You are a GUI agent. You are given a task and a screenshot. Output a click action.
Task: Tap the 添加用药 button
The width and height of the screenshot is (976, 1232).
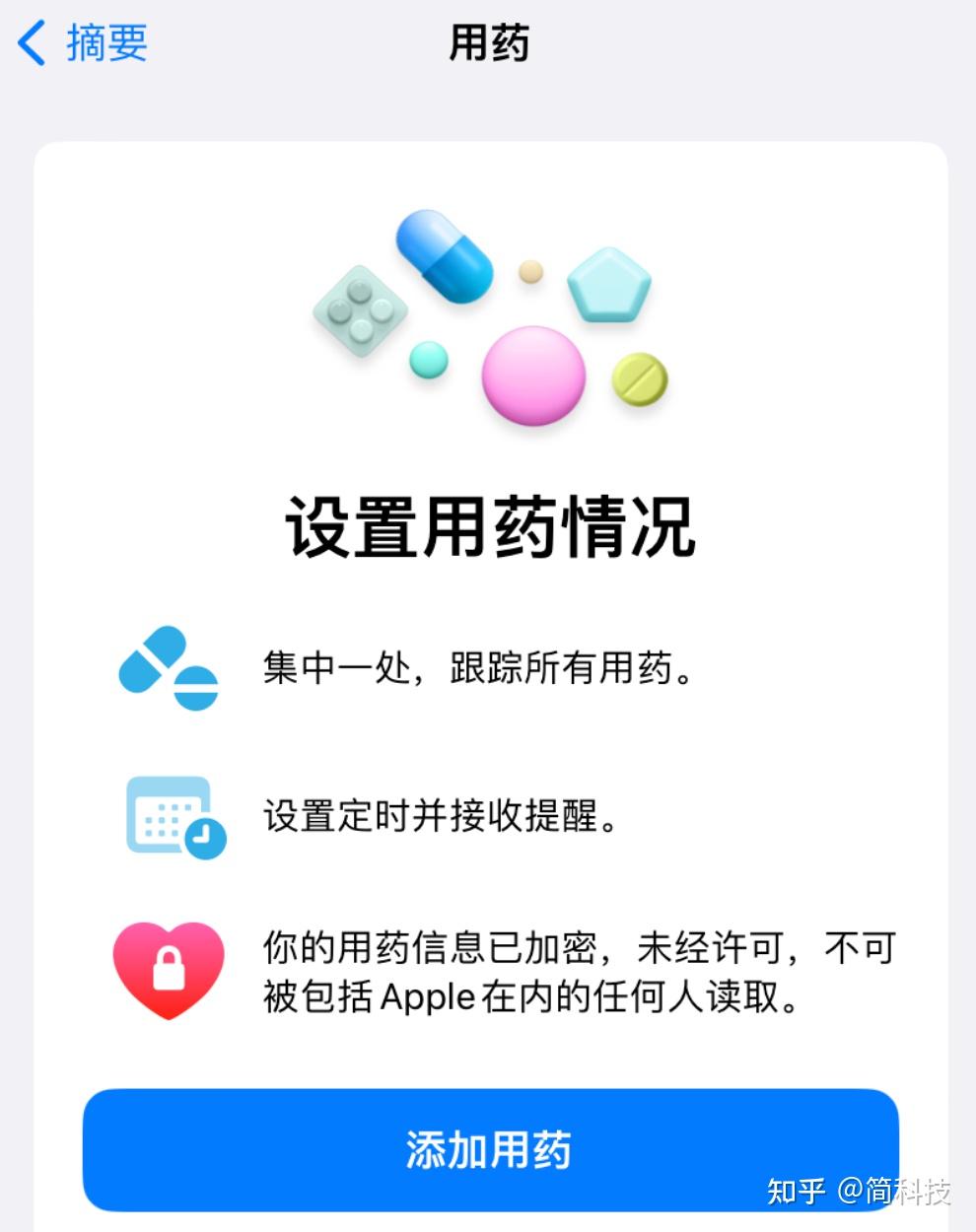[490, 1149]
